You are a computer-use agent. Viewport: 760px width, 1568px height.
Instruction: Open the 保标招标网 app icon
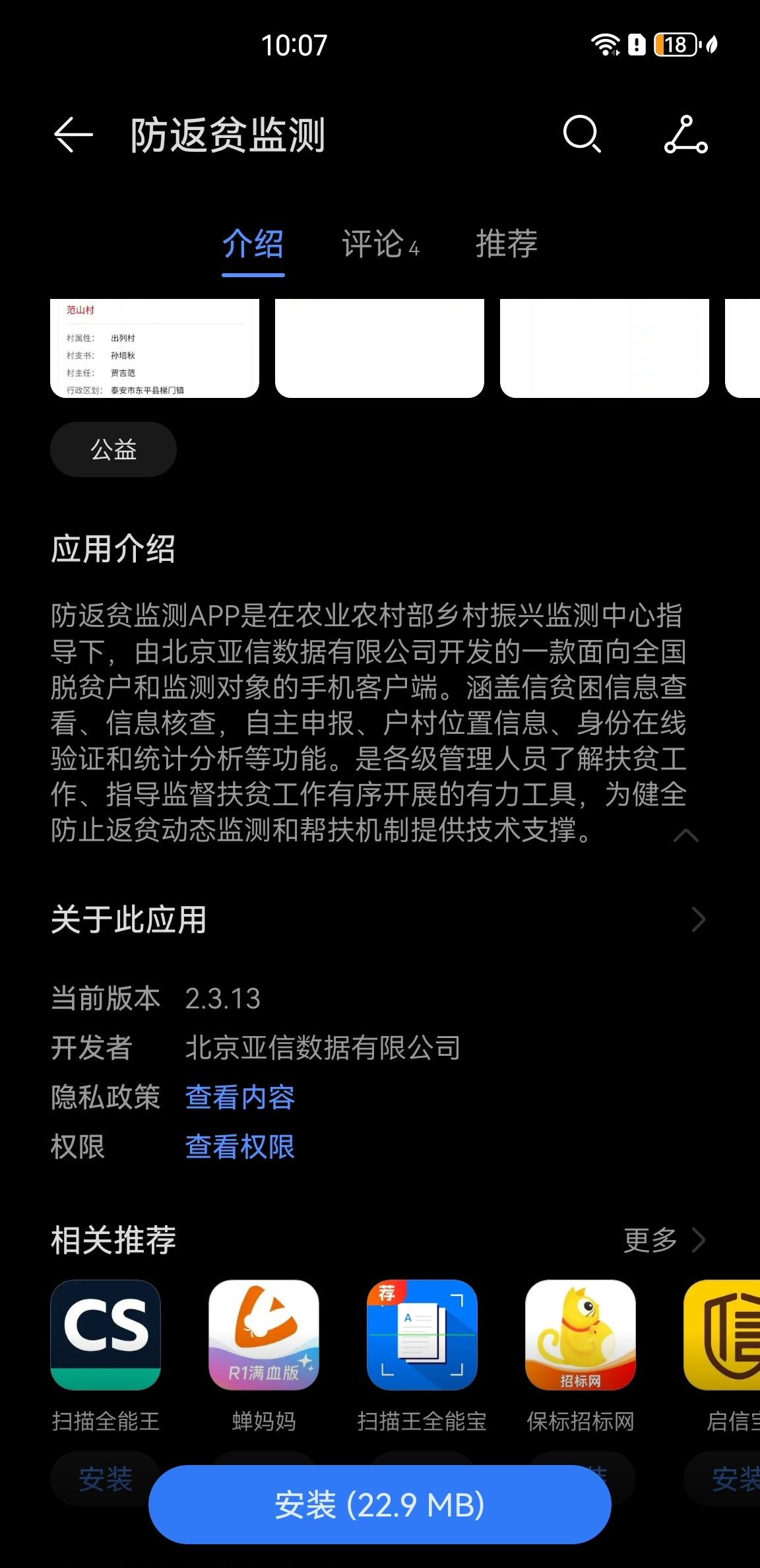point(581,1334)
